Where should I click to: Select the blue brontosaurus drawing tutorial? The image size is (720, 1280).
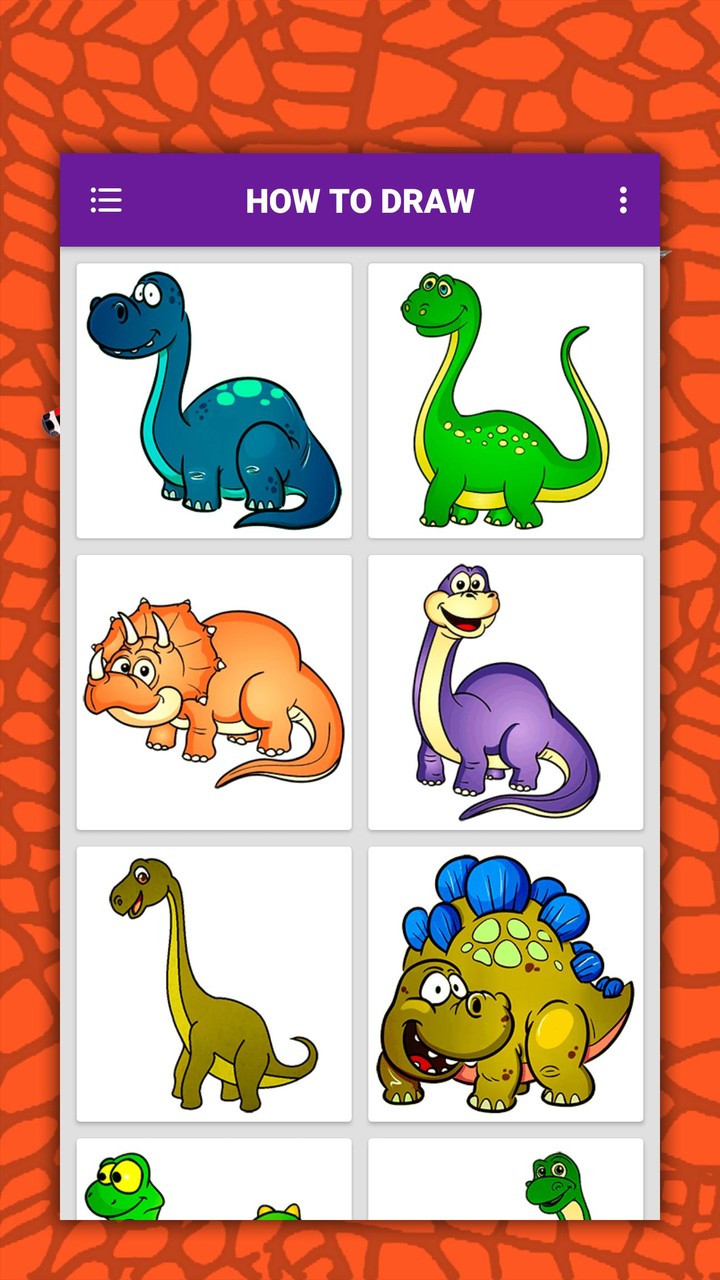pos(214,399)
